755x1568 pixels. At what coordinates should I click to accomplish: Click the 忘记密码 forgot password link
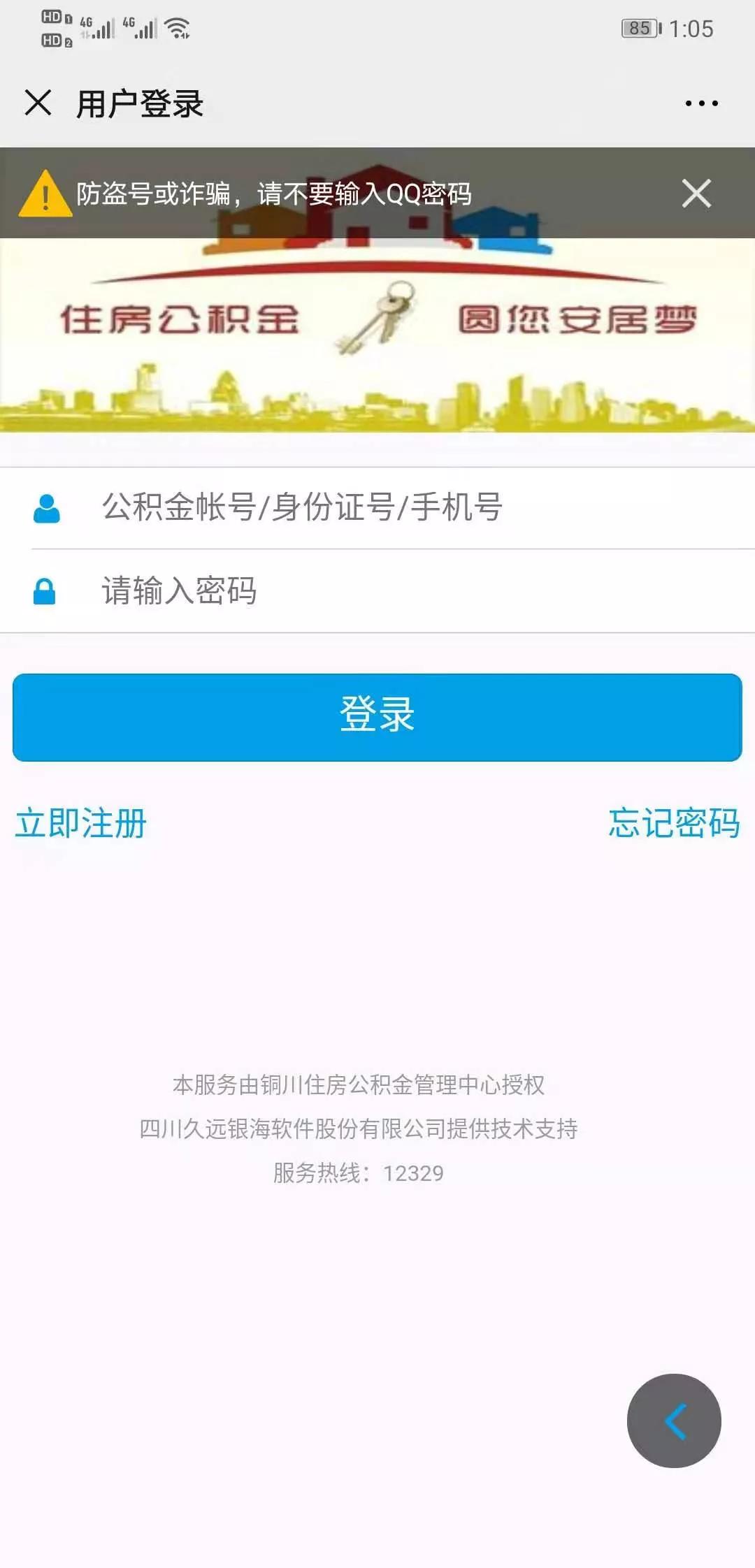(673, 825)
